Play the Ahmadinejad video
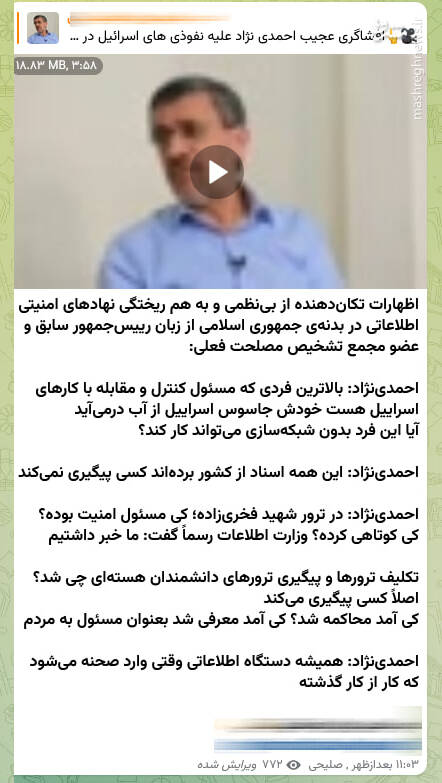This screenshot has height=783, width=442. [217, 172]
